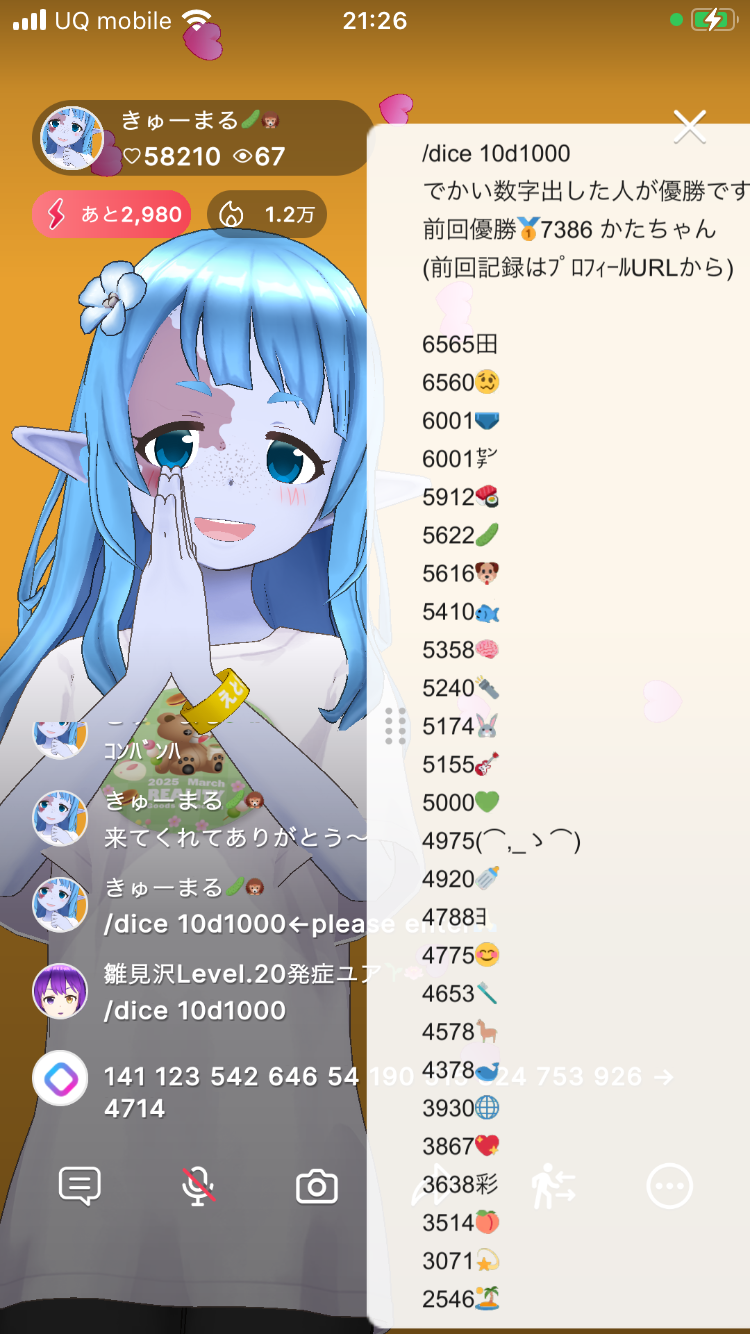Open the more options ellipsis menu
The width and height of the screenshot is (750, 1334).
669,1187
